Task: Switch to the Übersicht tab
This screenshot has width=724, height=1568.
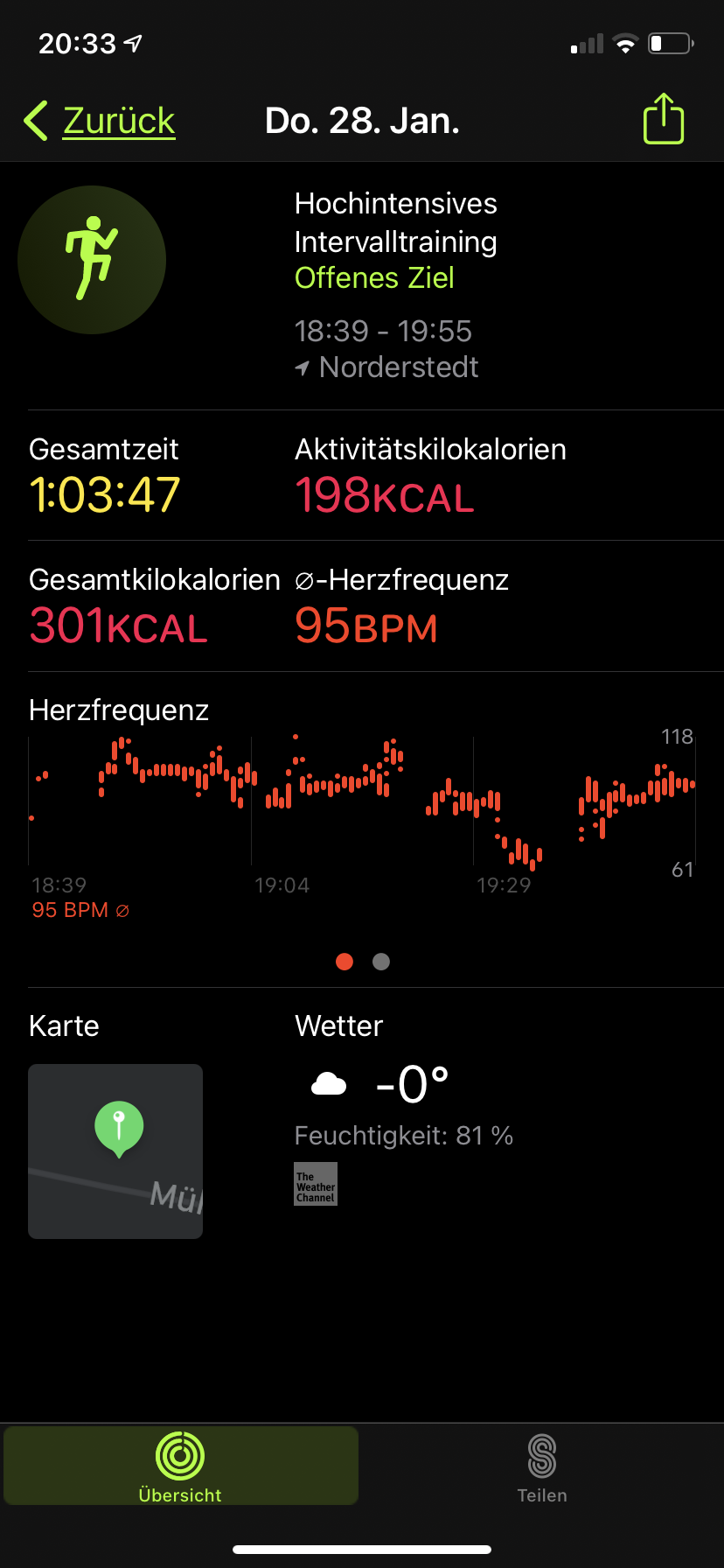Action: pyautogui.click(x=180, y=1466)
